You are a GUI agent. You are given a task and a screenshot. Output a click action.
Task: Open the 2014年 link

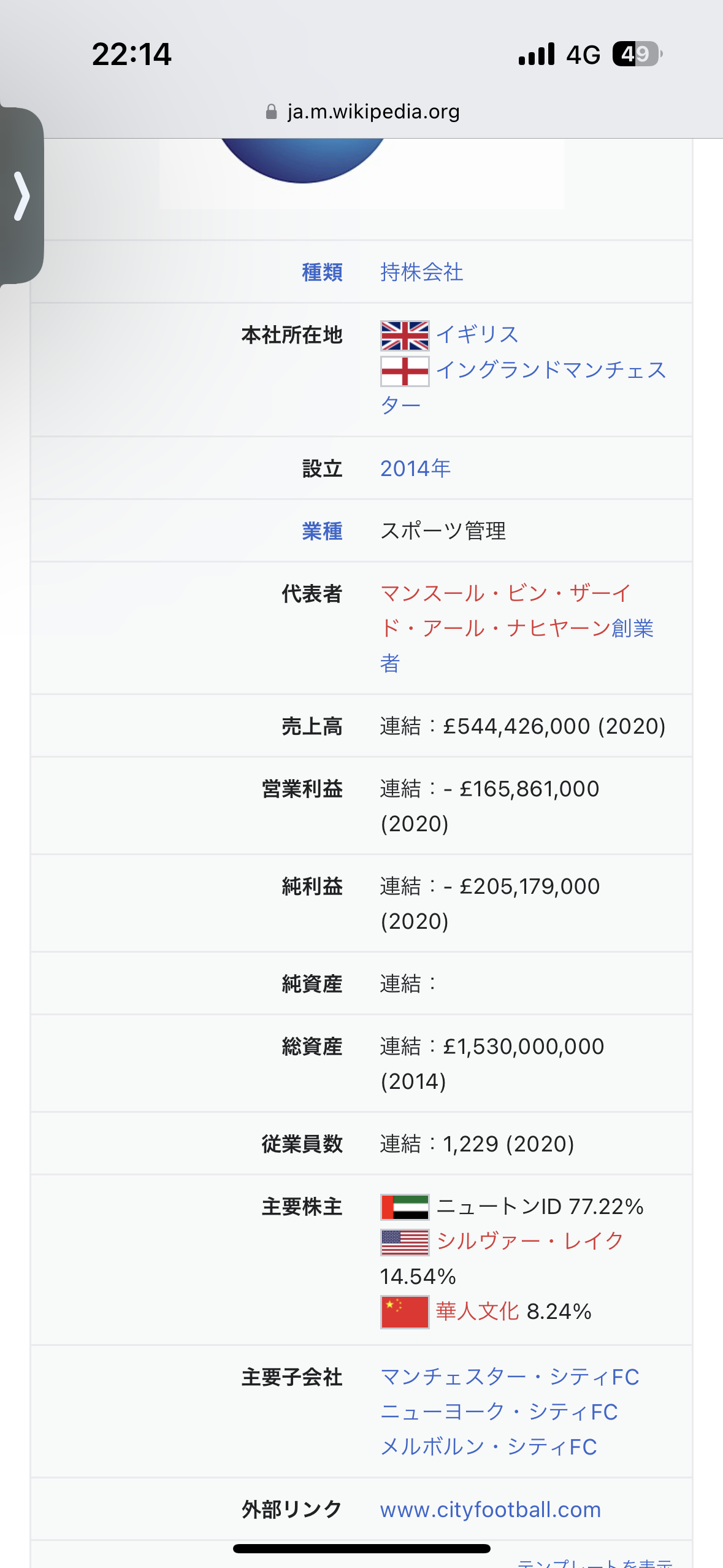[416, 468]
